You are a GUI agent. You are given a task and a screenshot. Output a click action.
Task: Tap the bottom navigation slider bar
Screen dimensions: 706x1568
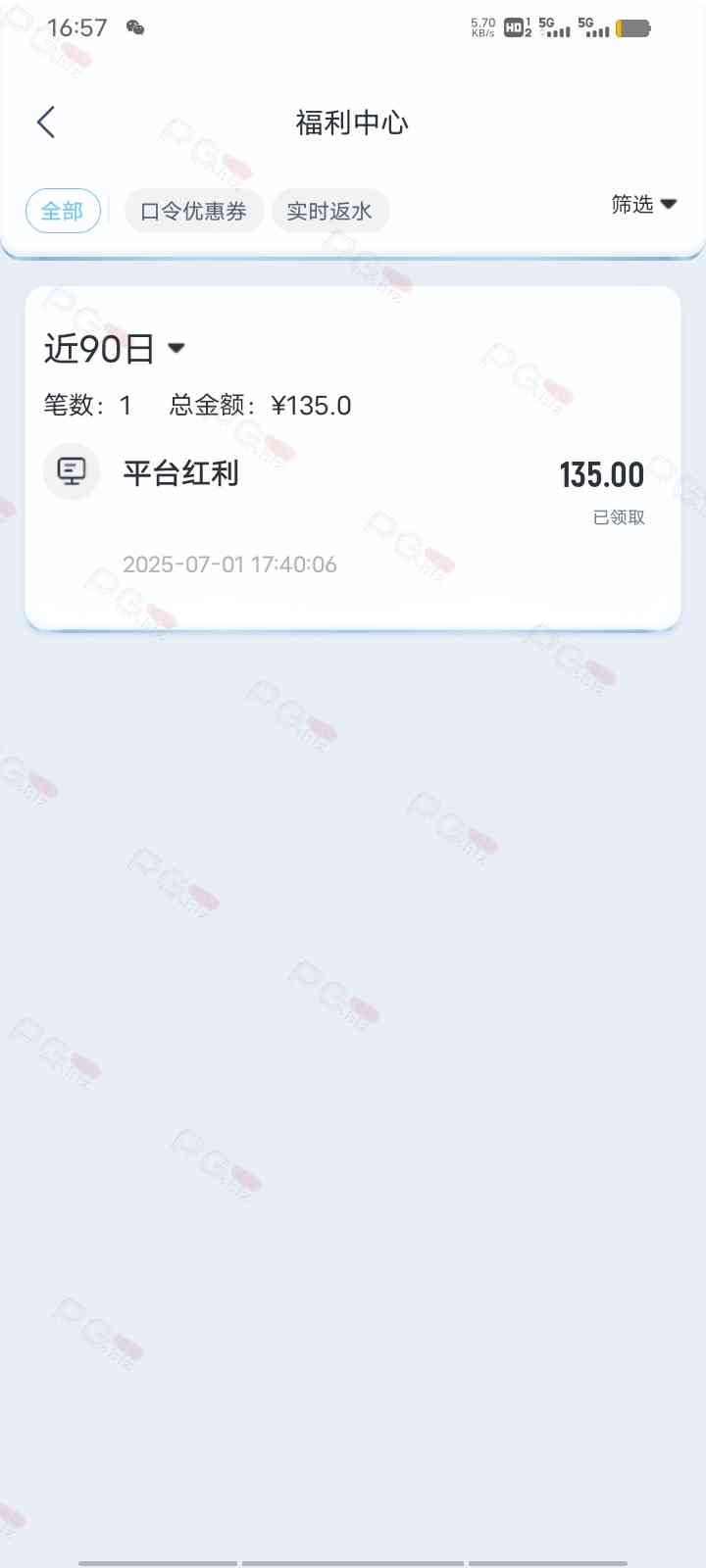pyautogui.click(x=353, y=1556)
